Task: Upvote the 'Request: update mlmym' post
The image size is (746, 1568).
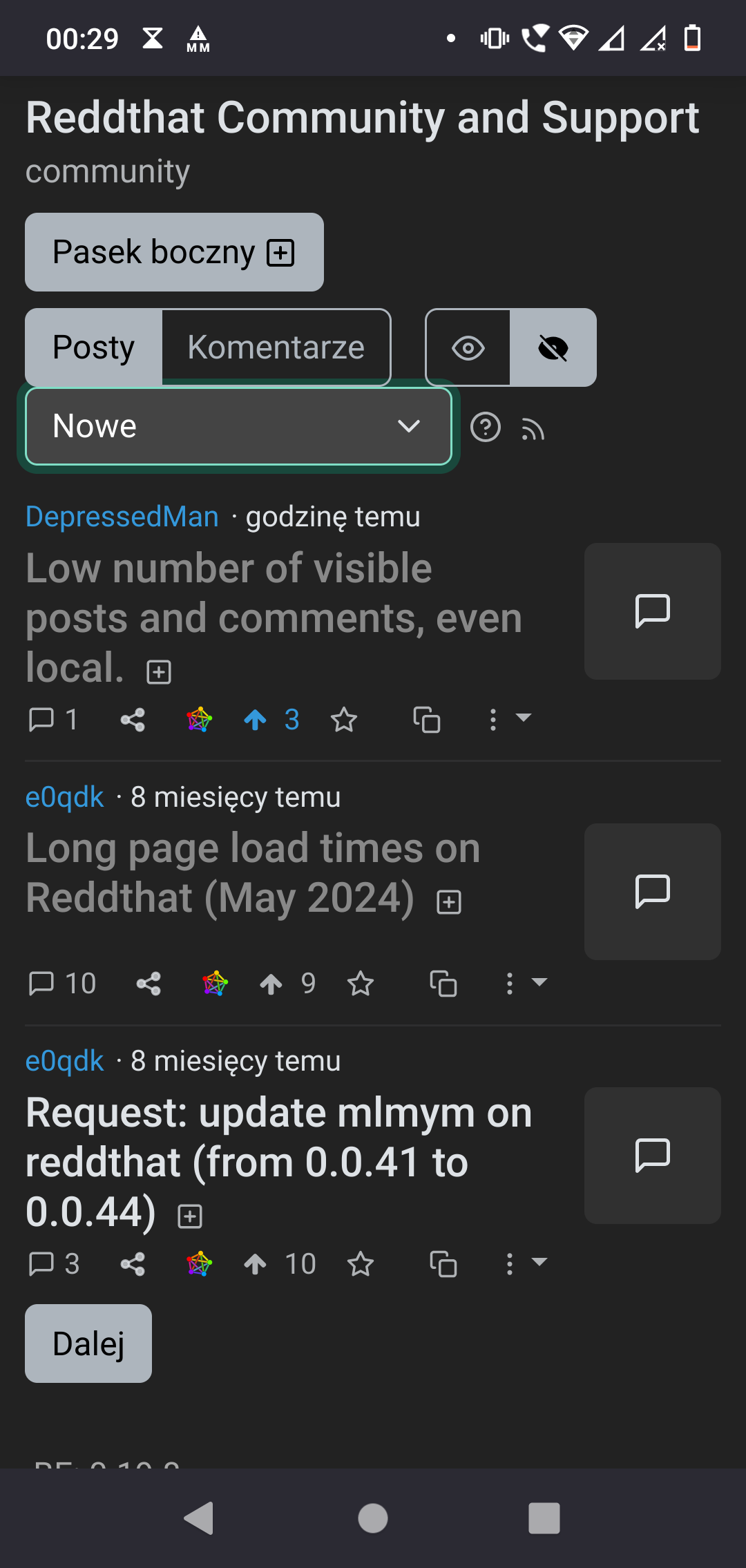Action: (x=255, y=1264)
